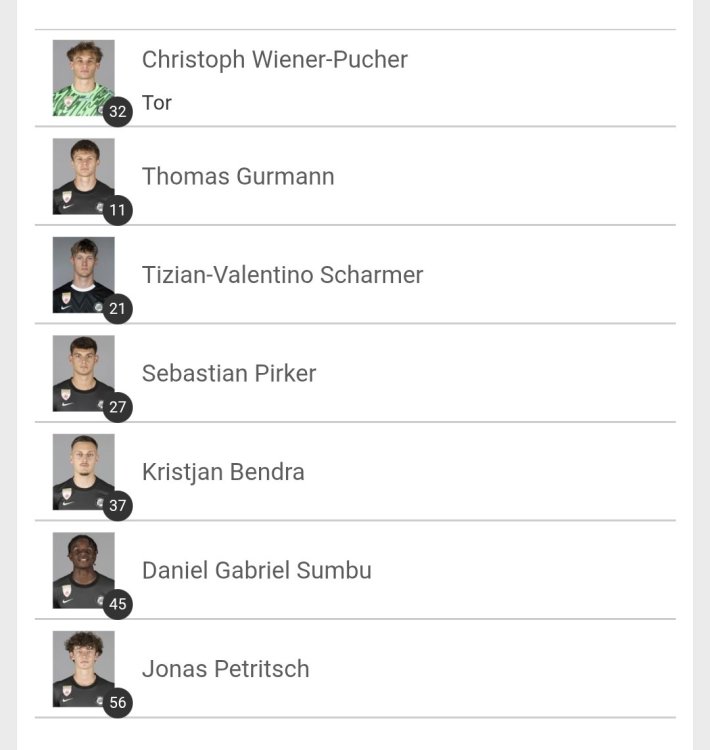Viewport: 710px width, 750px height.
Task: Select Sebastian Pirker from the squad list
Action: [x=229, y=374]
